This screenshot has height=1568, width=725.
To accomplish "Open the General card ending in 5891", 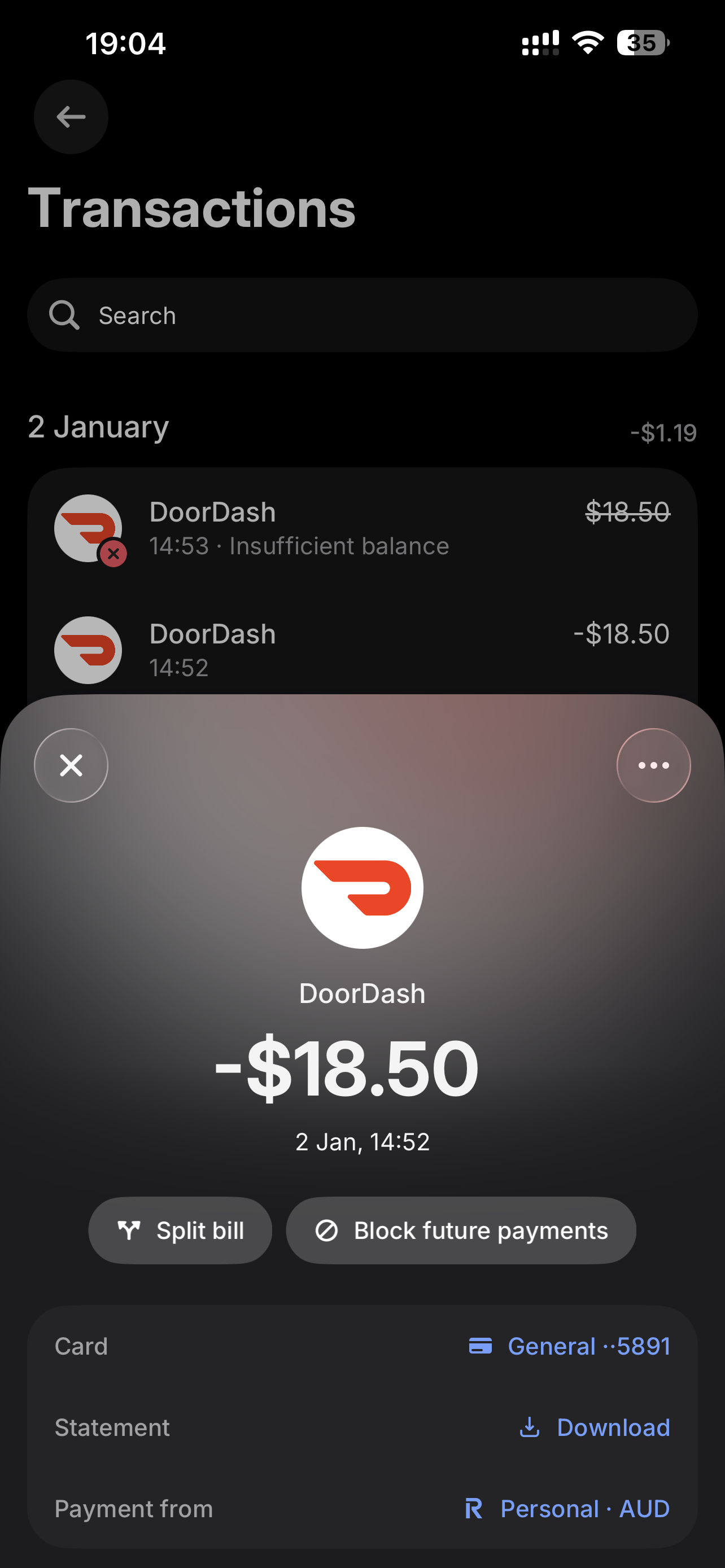I will coord(569,1346).
